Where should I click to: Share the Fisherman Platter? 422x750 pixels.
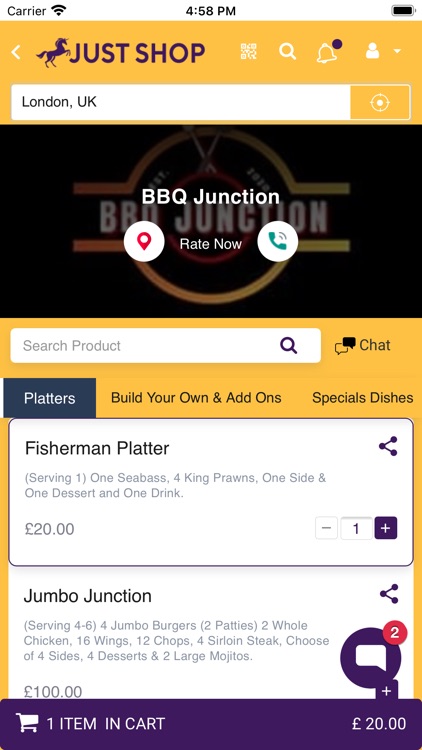388,446
